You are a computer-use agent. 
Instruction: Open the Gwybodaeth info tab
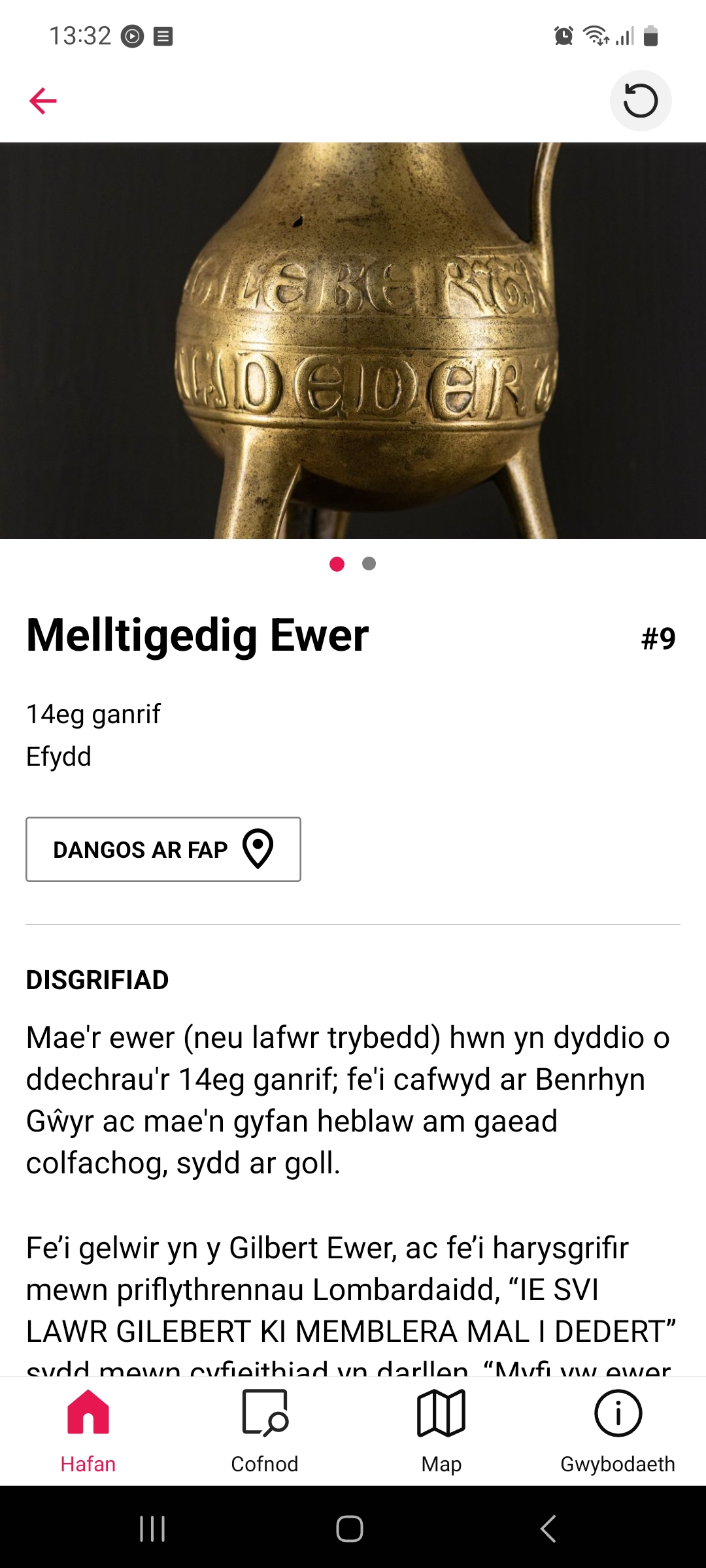point(618,1432)
